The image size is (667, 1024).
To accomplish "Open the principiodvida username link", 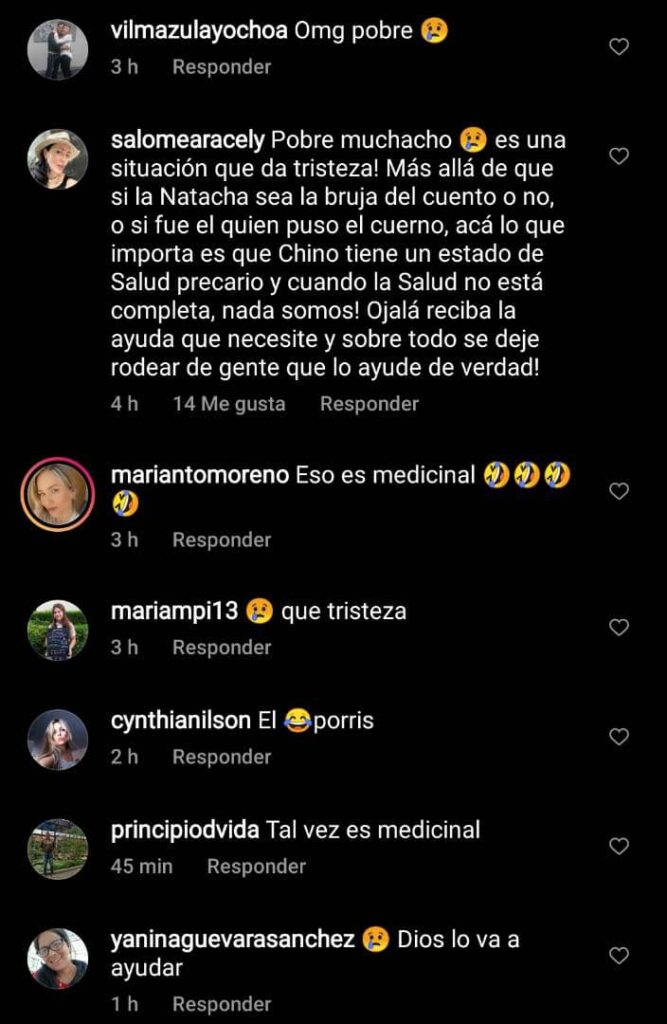I will [185, 830].
